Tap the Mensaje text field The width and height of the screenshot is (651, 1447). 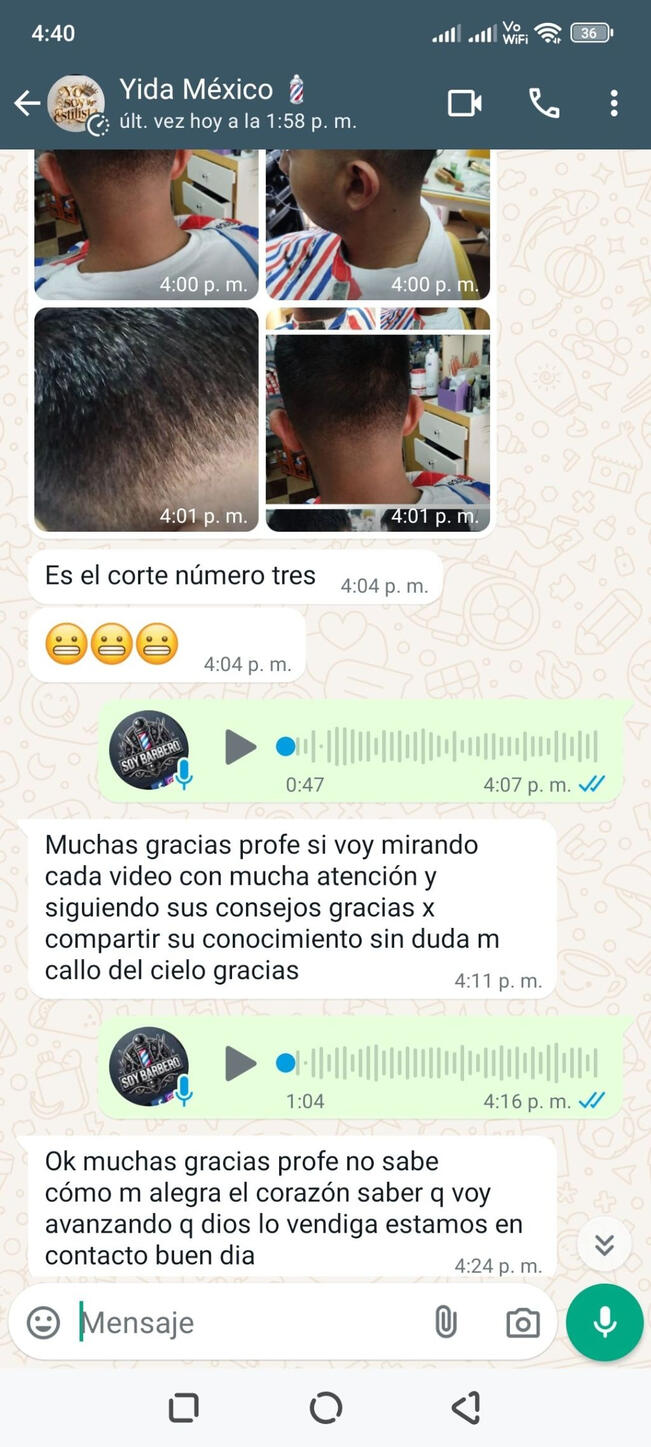(250, 1323)
